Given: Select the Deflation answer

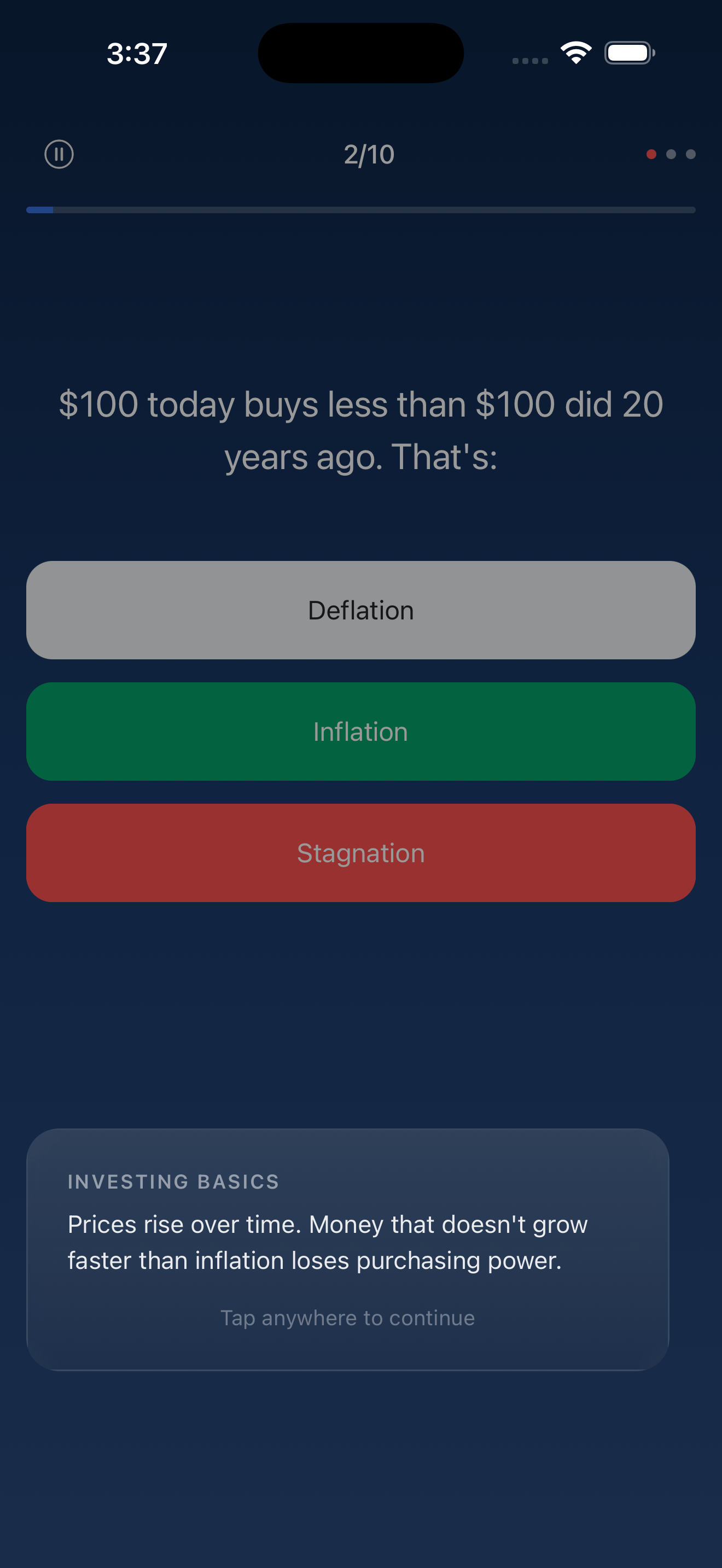Looking at the screenshot, I should [x=360, y=610].
